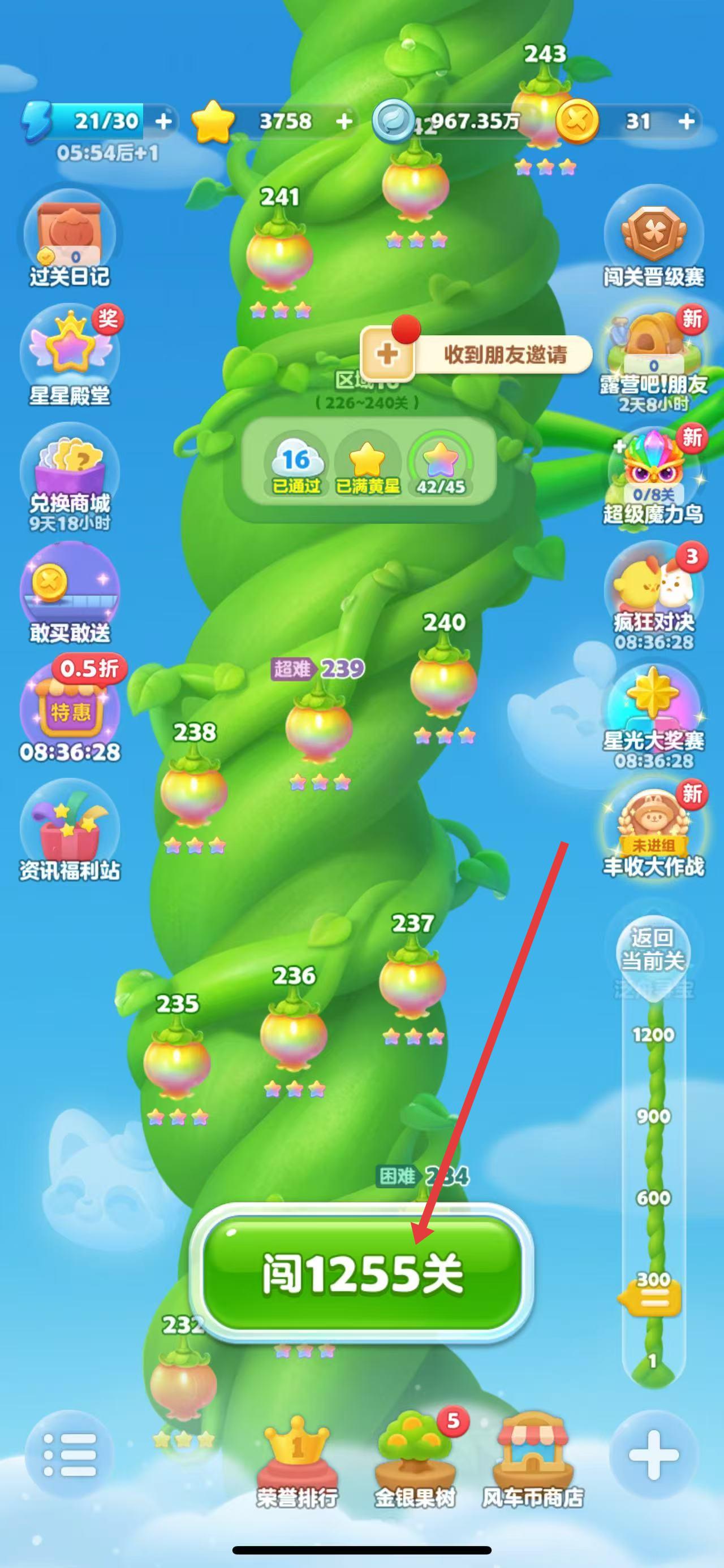The height and width of the screenshot is (1568, 724).
Task: Start level with 闯1255关 button
Action: (x=361, y=1274)
